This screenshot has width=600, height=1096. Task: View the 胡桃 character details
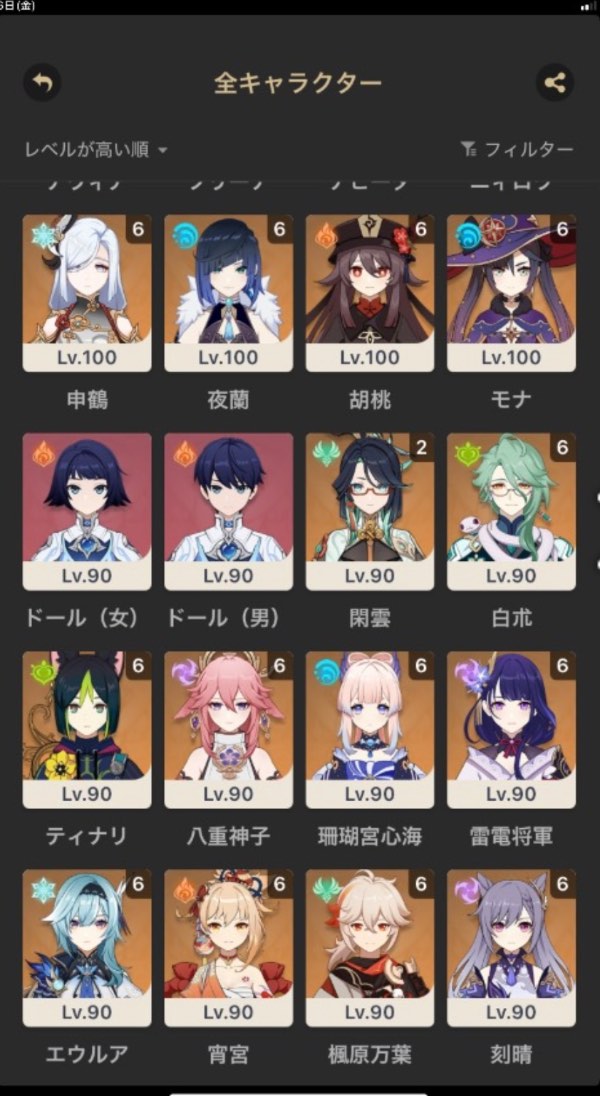click(370, 293)
